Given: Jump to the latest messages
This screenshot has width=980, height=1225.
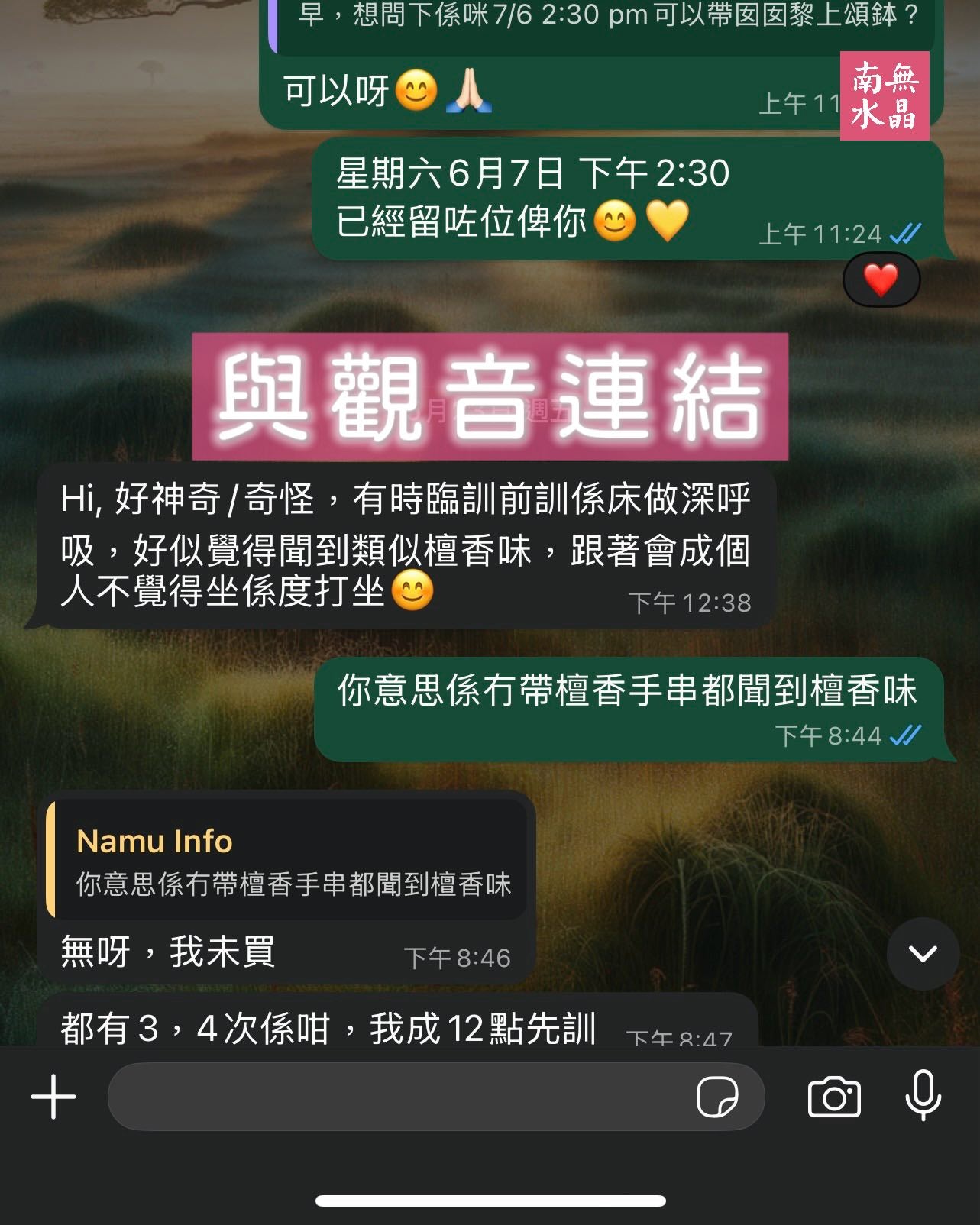Looking at the screenshot, I should click(x=923, y=953).
